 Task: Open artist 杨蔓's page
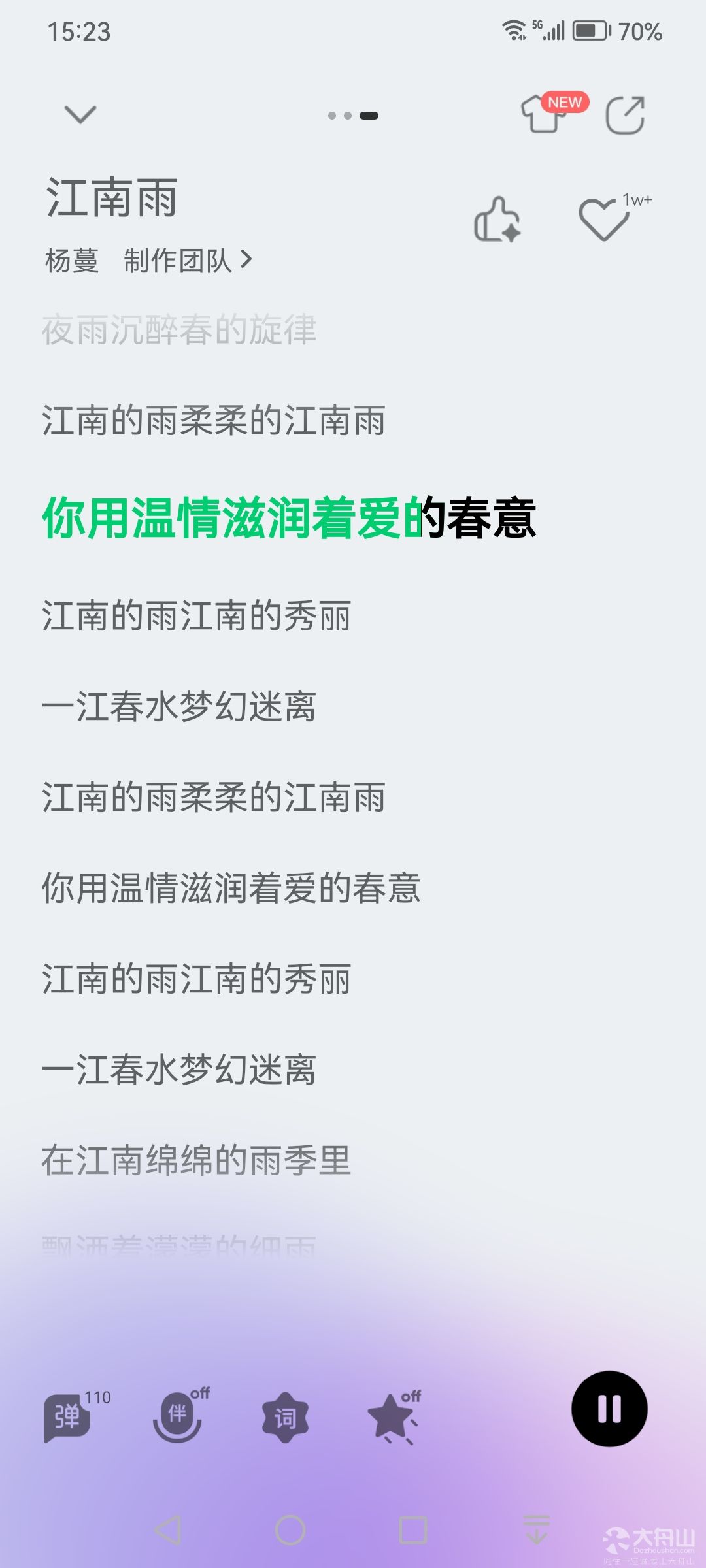[72, 260]
